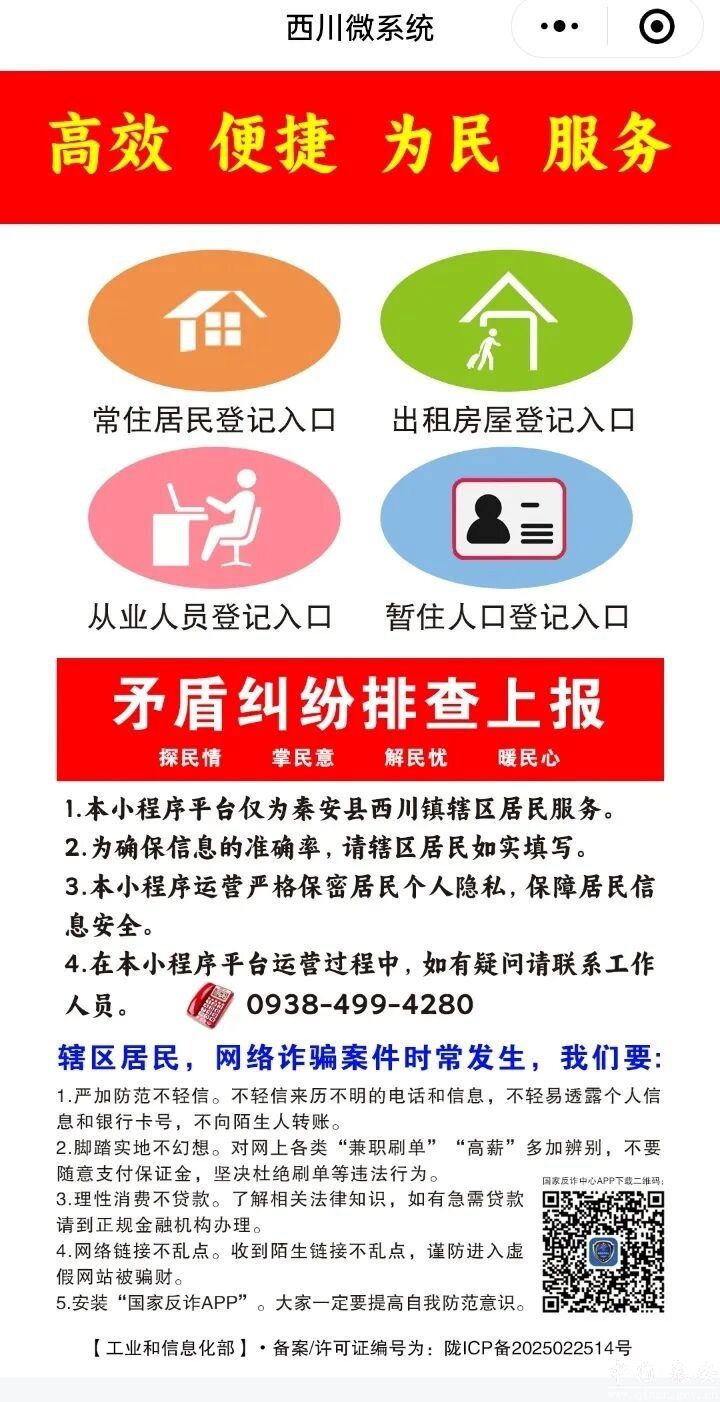
Task: Open 暂住人口登记入口
Action: pos(508,517)
